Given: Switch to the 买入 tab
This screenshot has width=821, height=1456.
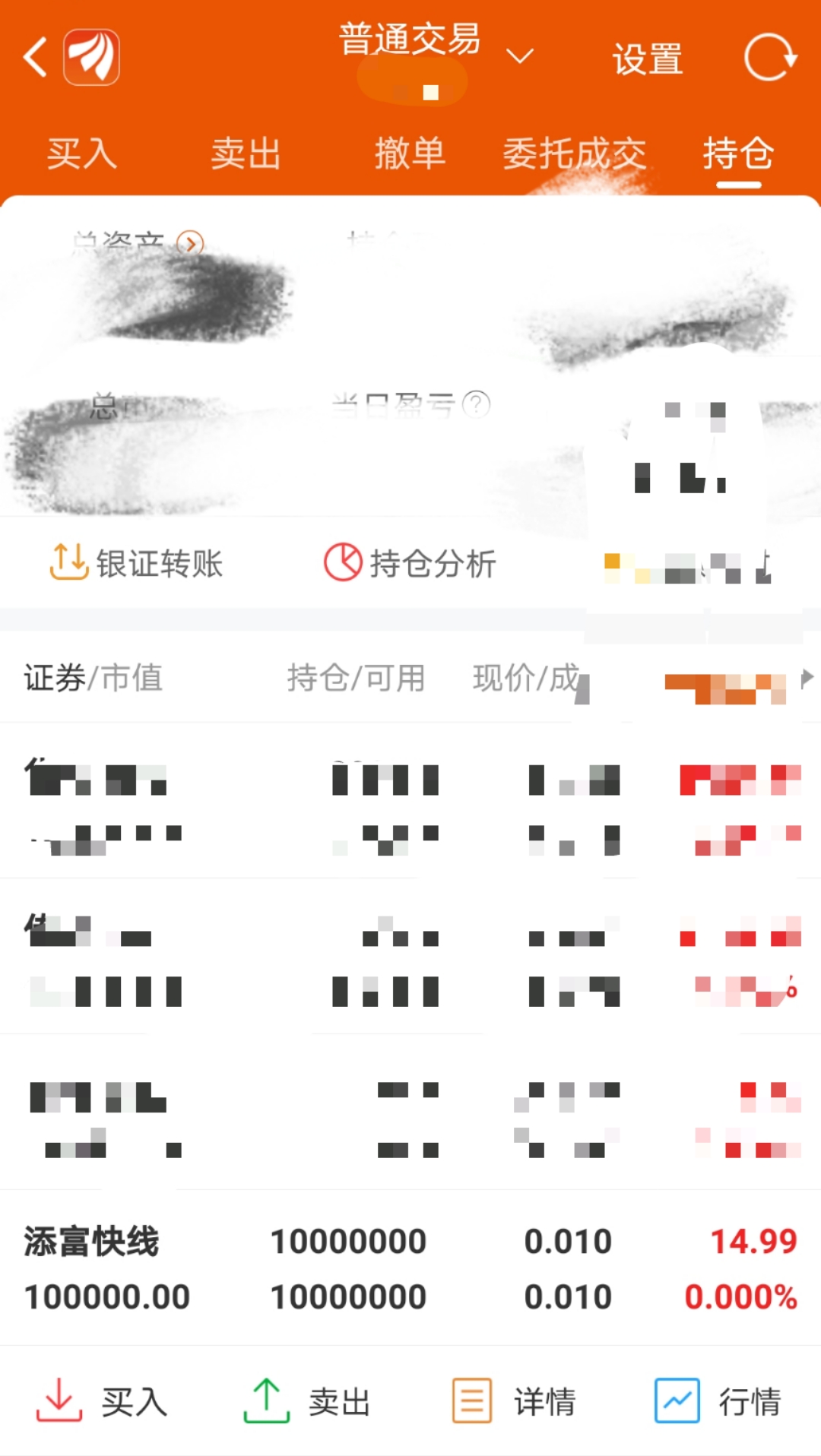Looking at the screenshot, I should pos(82,154).
